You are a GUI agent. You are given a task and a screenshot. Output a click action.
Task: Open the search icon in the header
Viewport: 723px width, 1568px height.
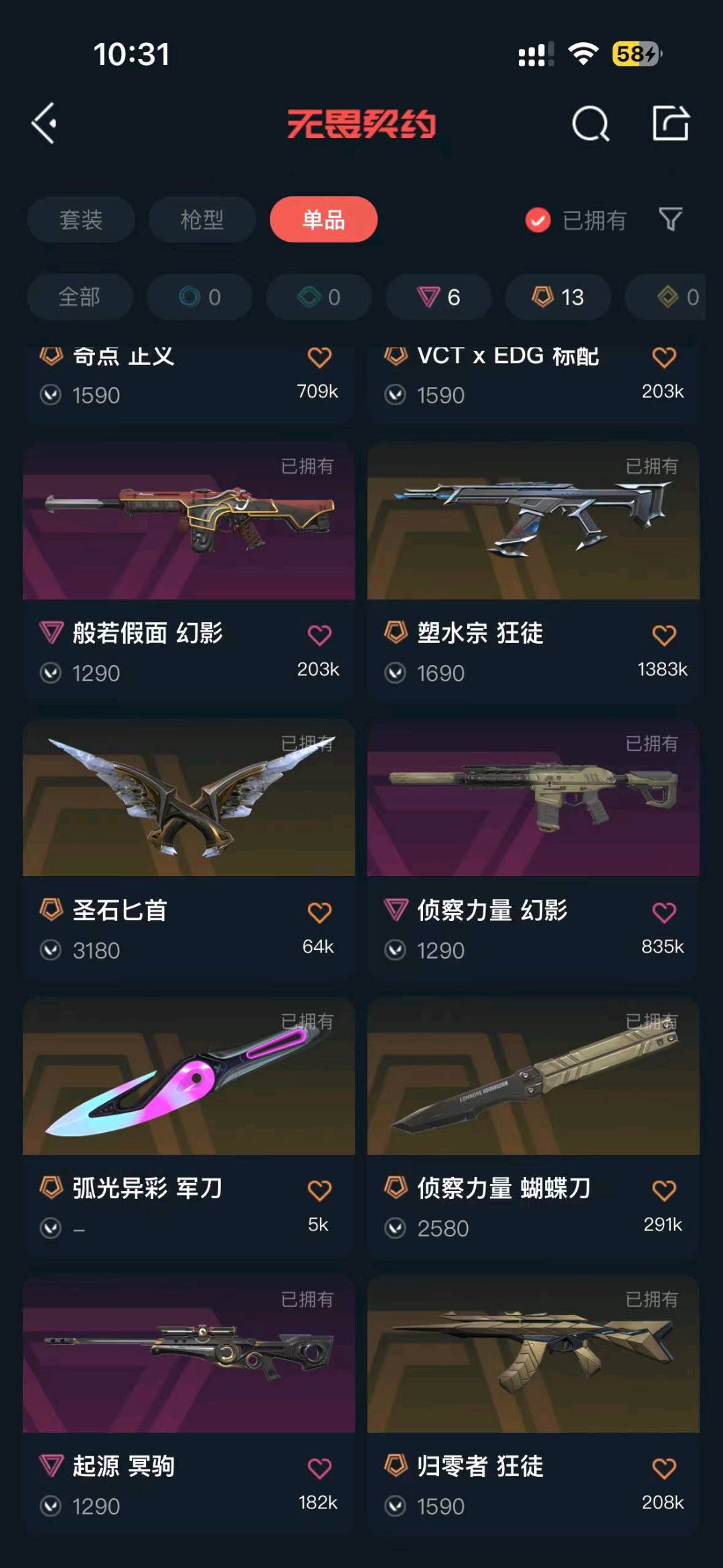(x=590, y=123)
